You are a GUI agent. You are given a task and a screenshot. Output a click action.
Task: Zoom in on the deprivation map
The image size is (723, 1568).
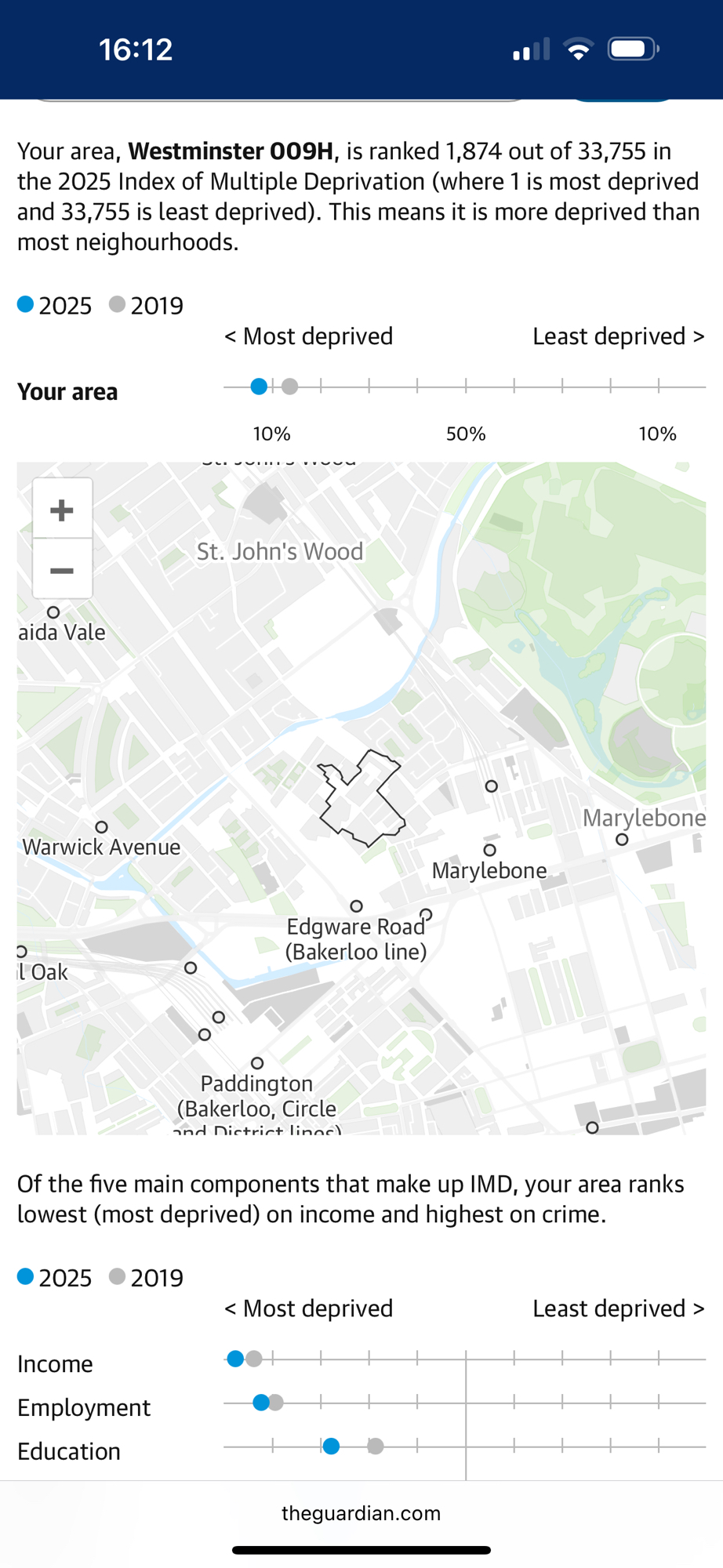tap(62, 510)
